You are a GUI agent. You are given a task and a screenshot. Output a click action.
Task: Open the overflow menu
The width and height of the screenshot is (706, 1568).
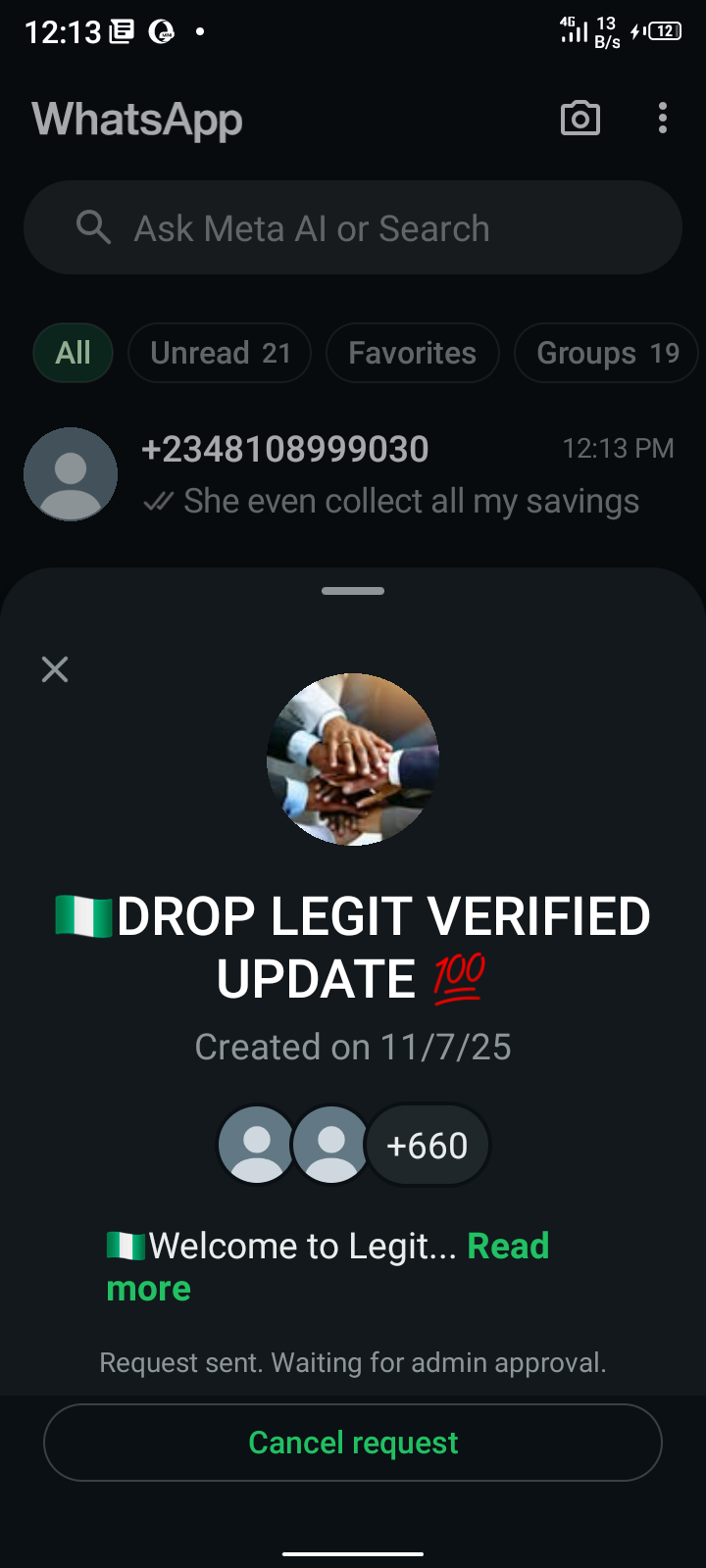click(663, 119)
